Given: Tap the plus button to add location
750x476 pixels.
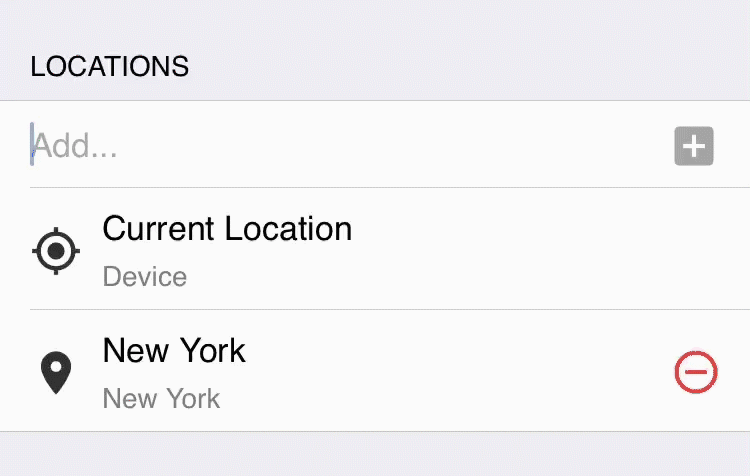Looking at the screenshot, I should click(x=693, y=146).
